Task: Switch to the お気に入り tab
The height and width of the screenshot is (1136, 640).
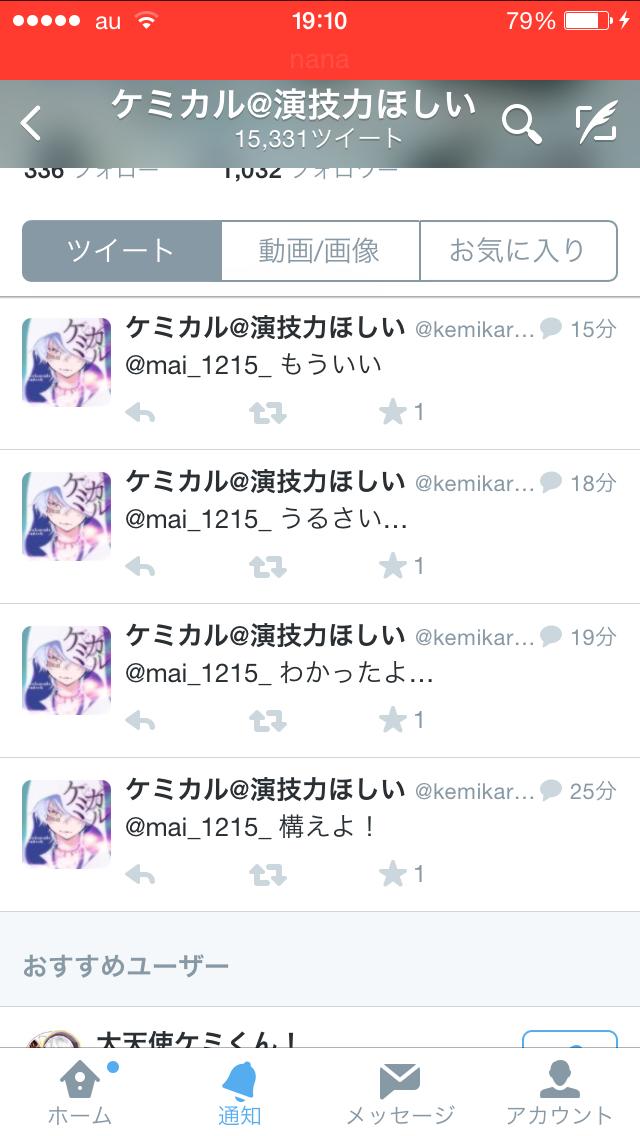Action: [x=518, y=251]
